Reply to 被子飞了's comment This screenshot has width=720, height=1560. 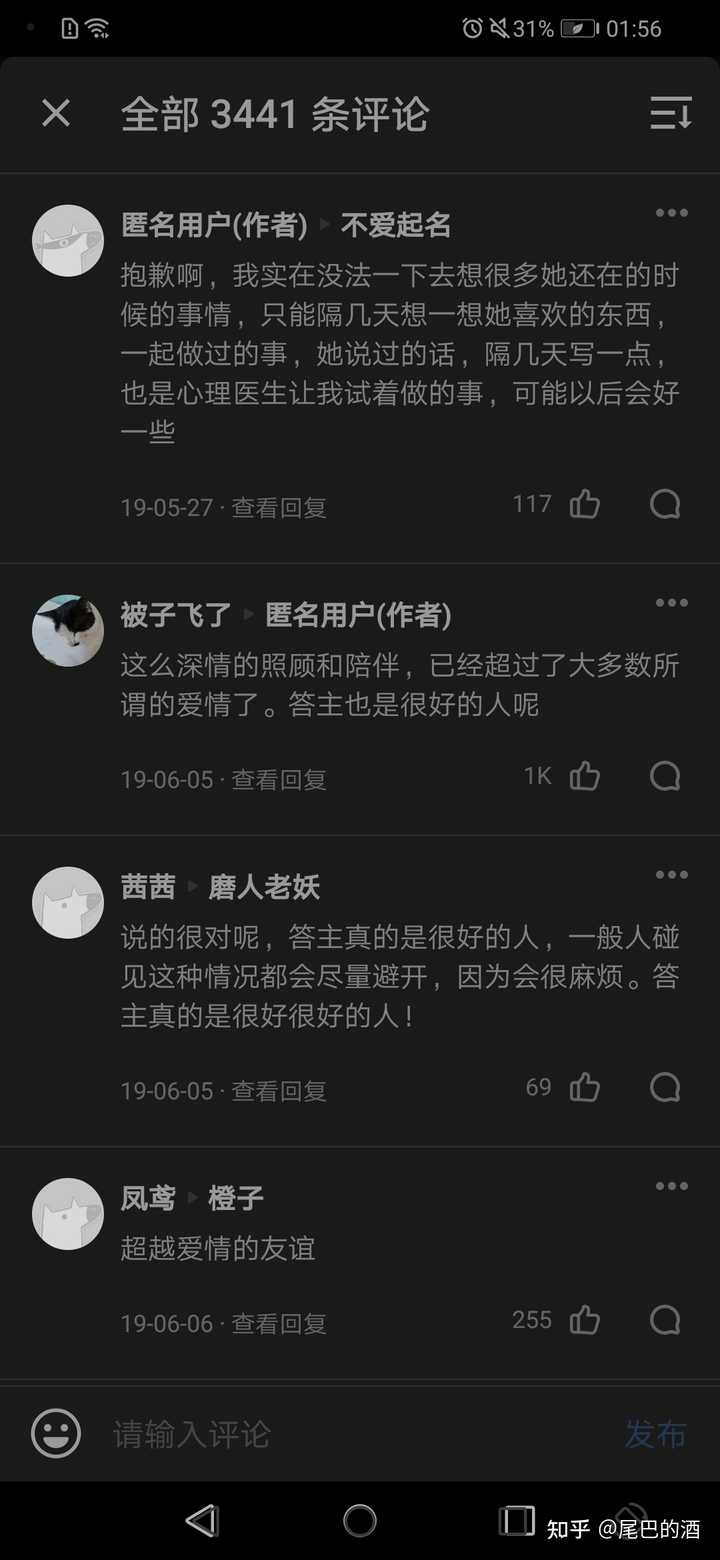665,776
